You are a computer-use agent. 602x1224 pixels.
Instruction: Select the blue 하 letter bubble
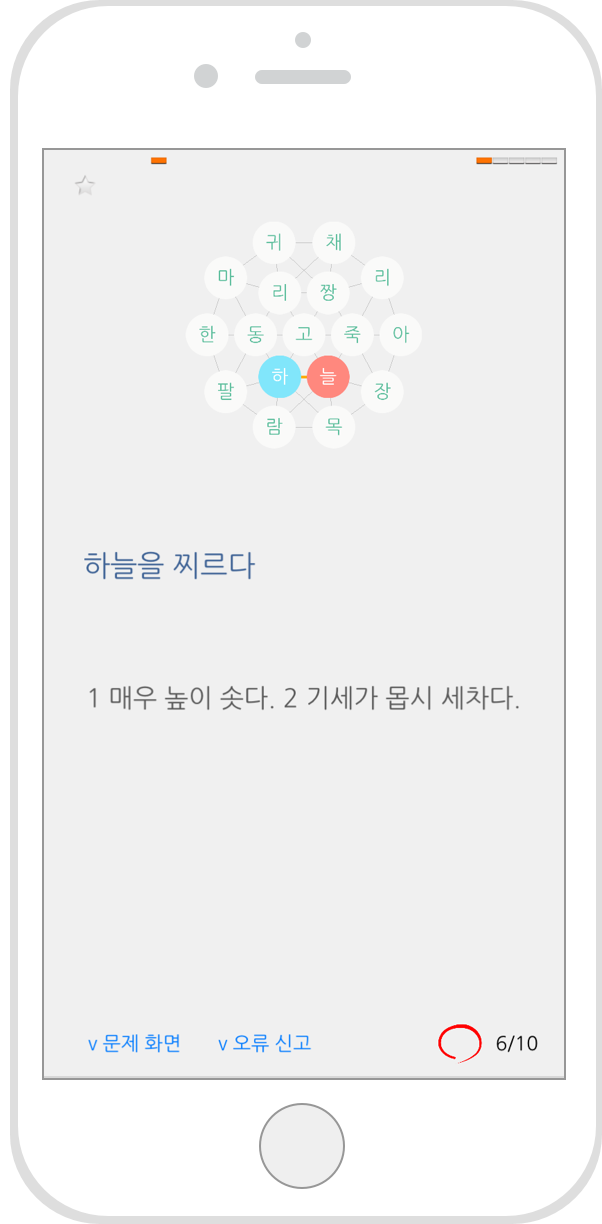pos(280,377)
